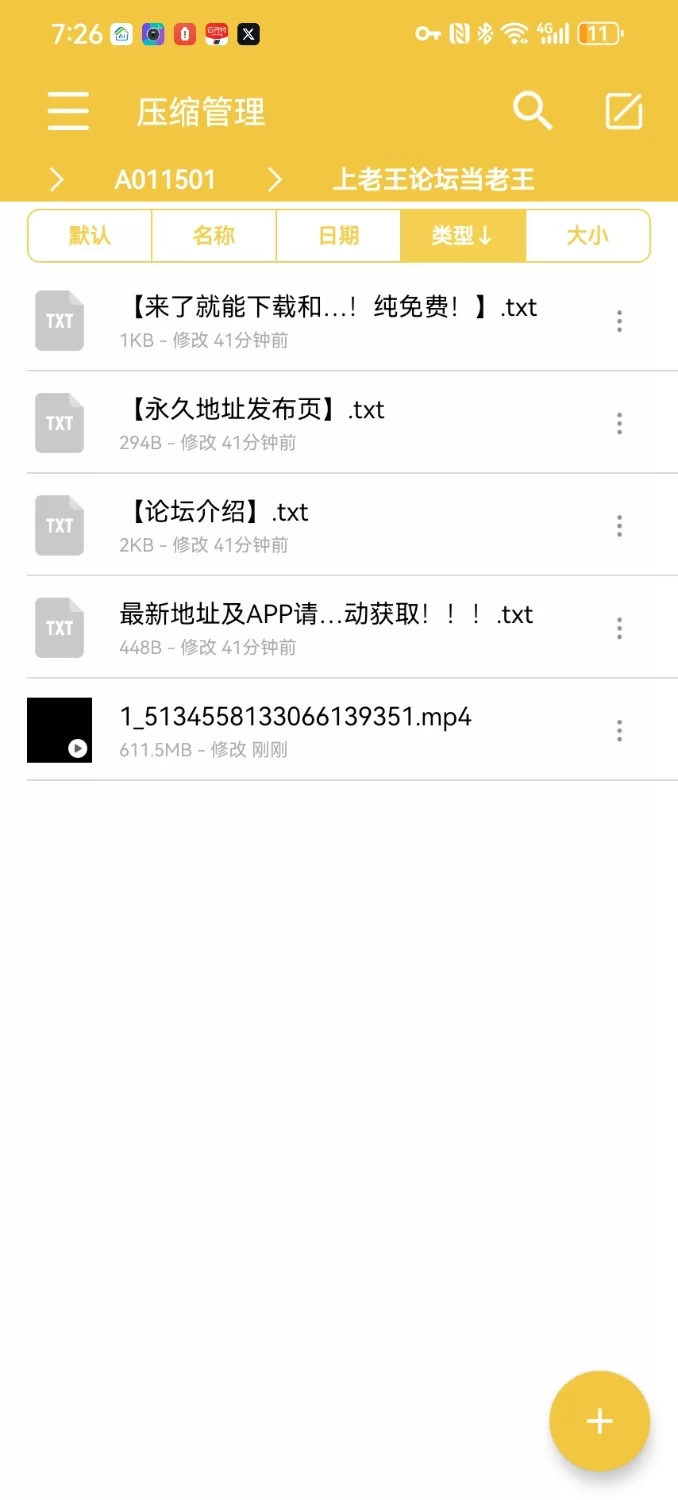Open the hamburger drawer menu
The height and width of the screenshot is (1500, 678).
click(68, 111)
